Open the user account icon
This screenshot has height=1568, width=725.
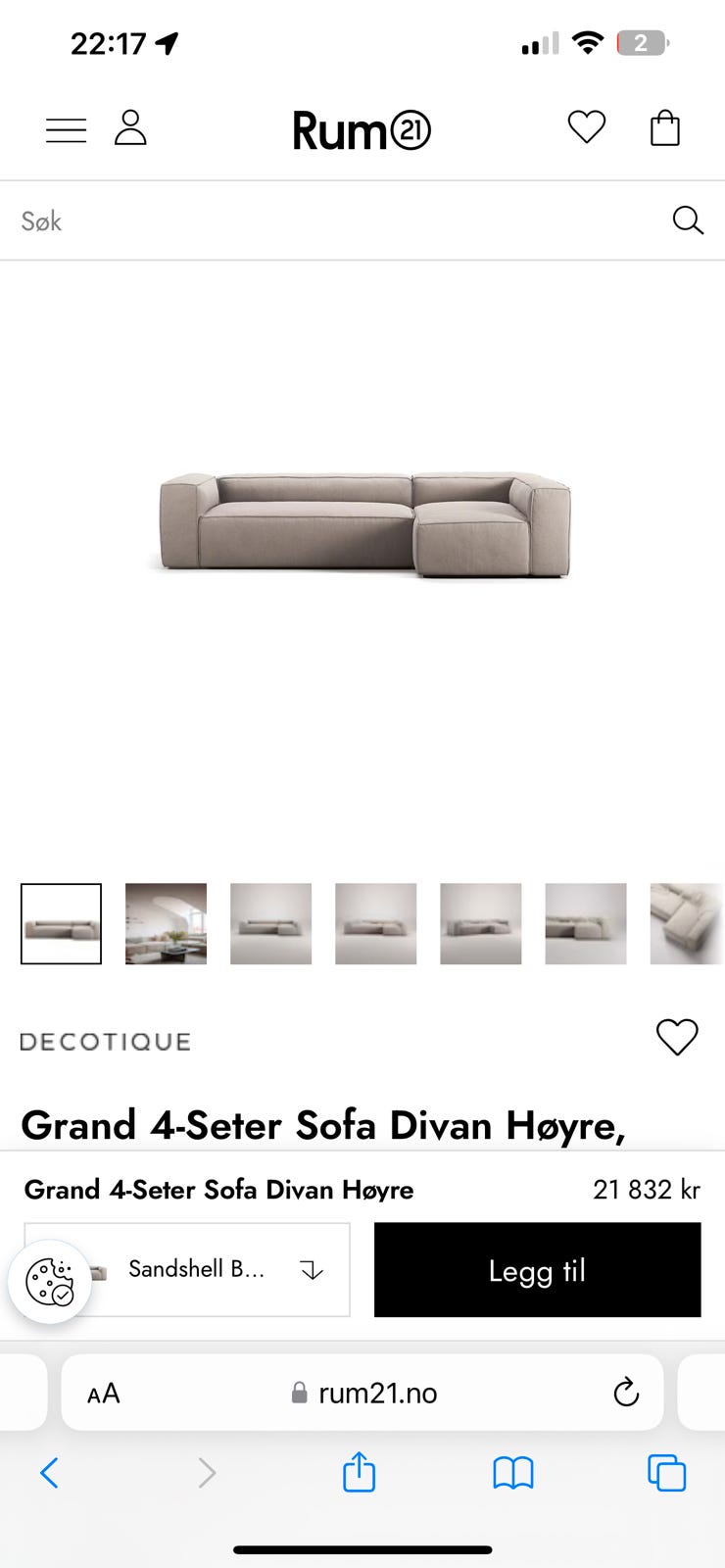[x=130, y=128]
